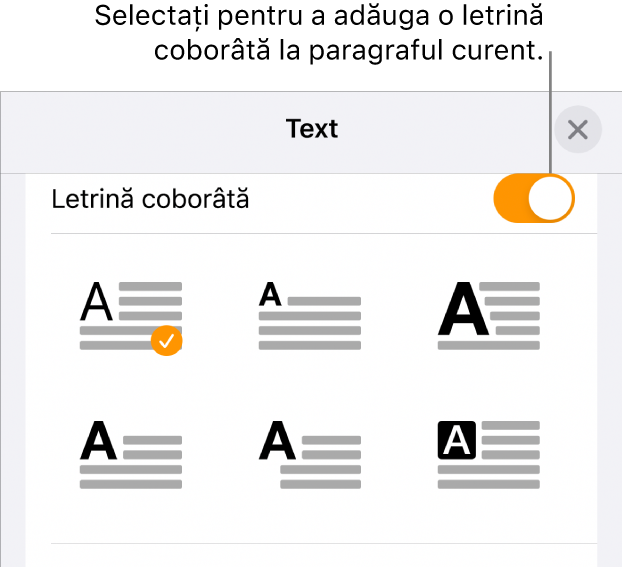Viewport: 622px width, 567px height.
Task: Apply bold drop cap with full-width lines beneath
Action: click(131, 454)
